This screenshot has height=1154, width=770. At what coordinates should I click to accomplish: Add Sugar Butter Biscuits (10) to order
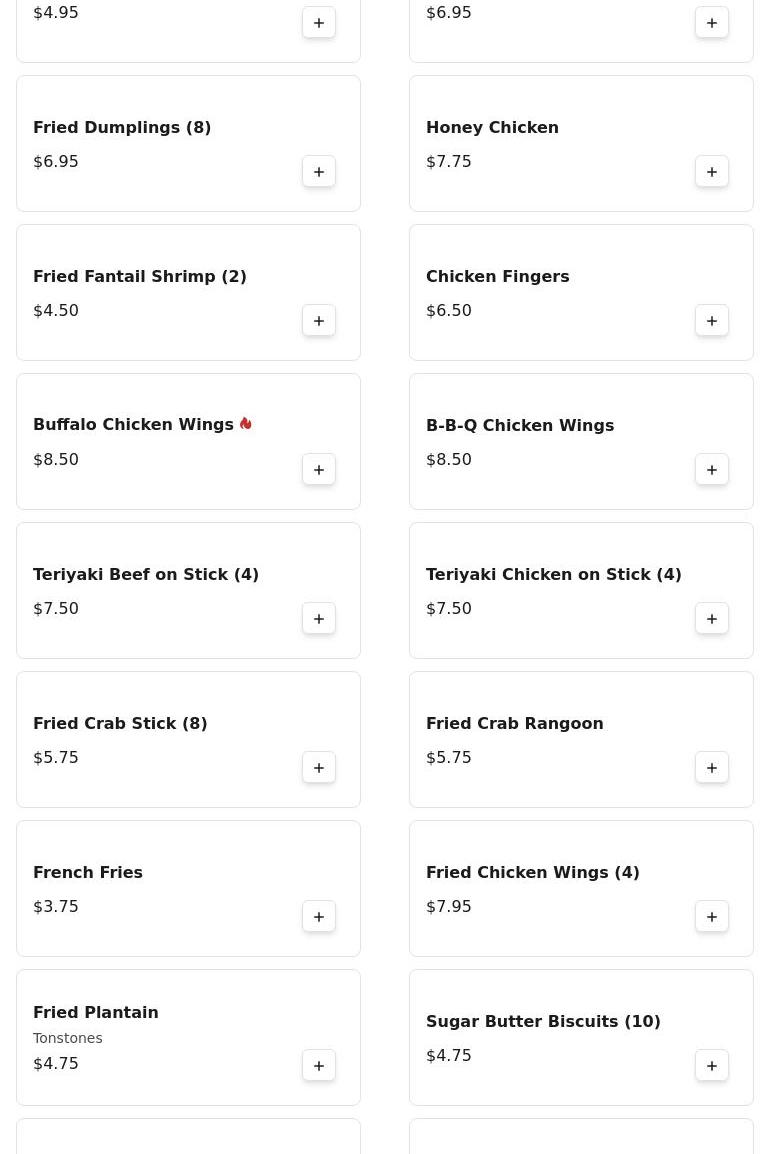712,1066
